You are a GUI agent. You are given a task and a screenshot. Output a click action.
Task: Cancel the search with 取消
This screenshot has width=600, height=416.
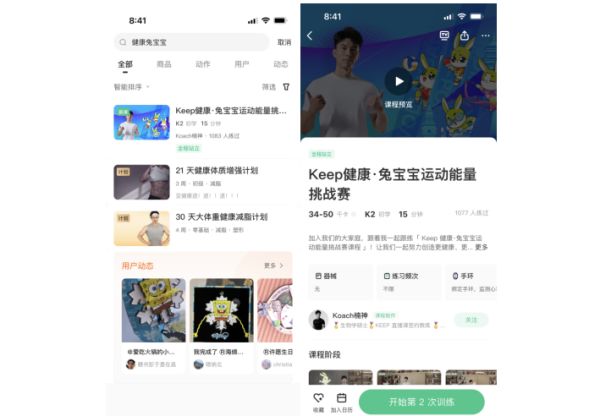284,42
